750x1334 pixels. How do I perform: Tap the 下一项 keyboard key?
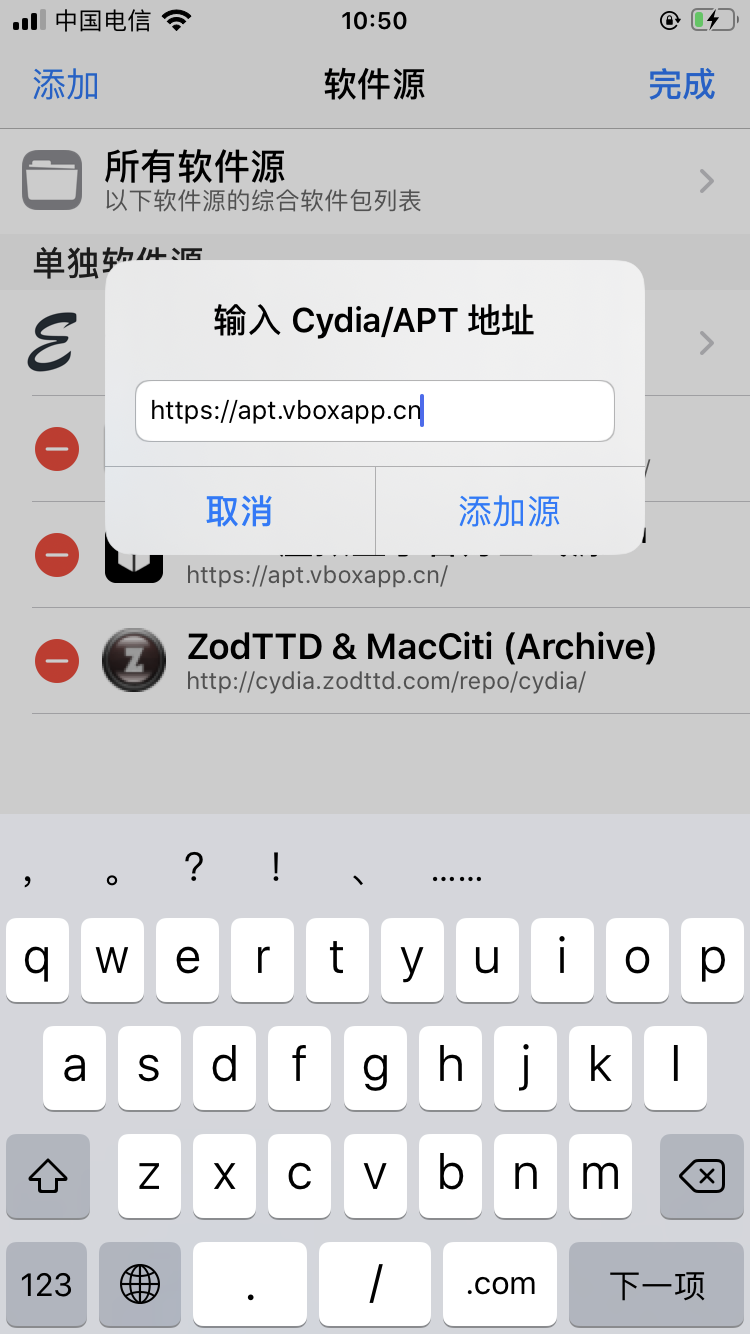(x=657, y=1284)
